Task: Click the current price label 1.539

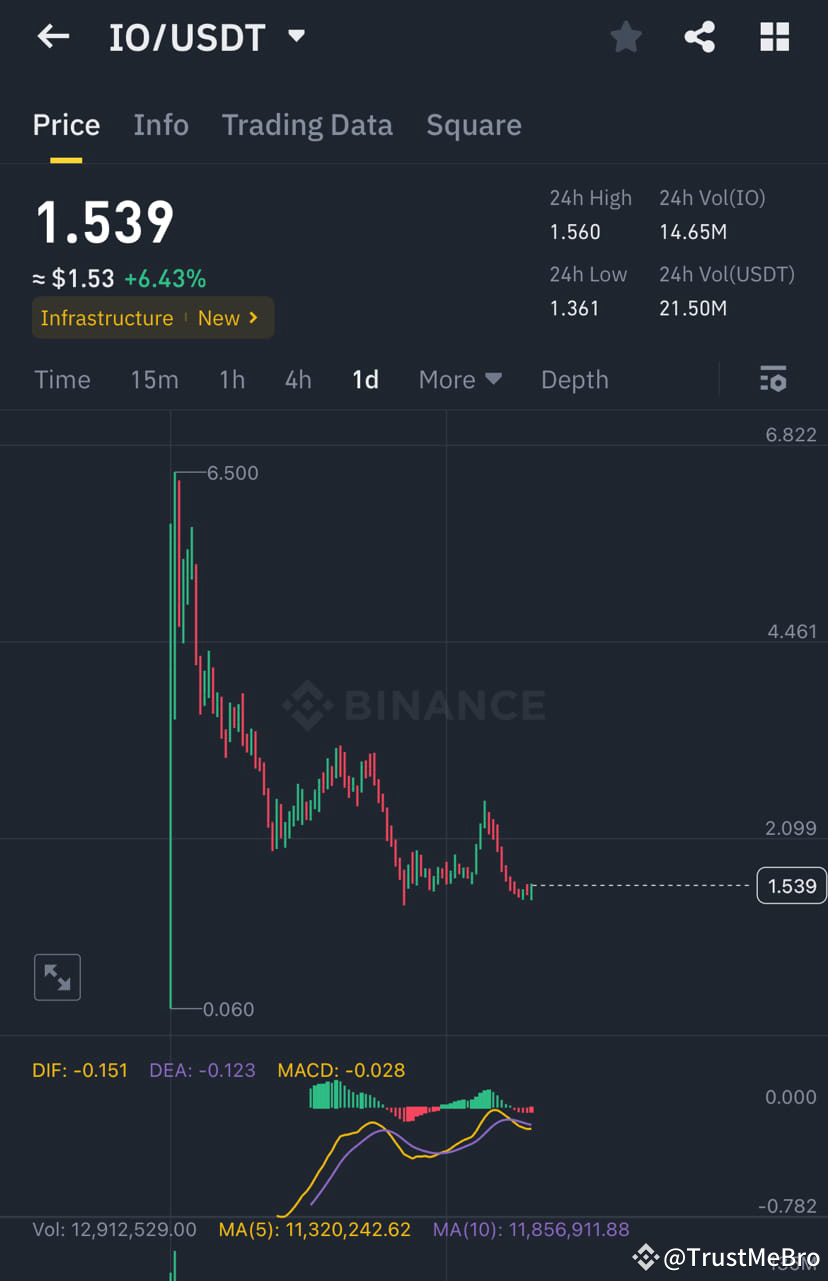Action: click(x=791, y=885)
